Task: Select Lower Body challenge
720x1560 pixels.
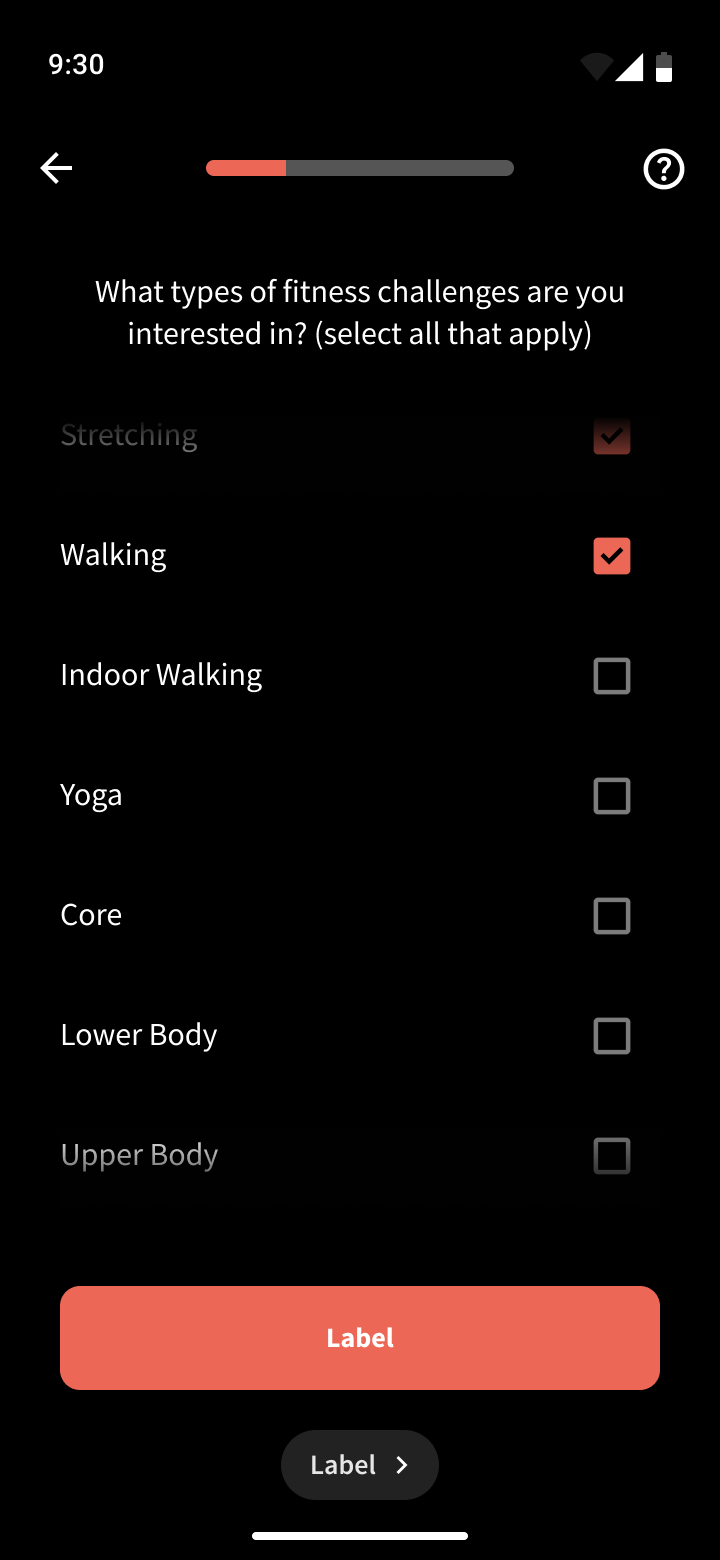Action: (x=612, y=1036)
